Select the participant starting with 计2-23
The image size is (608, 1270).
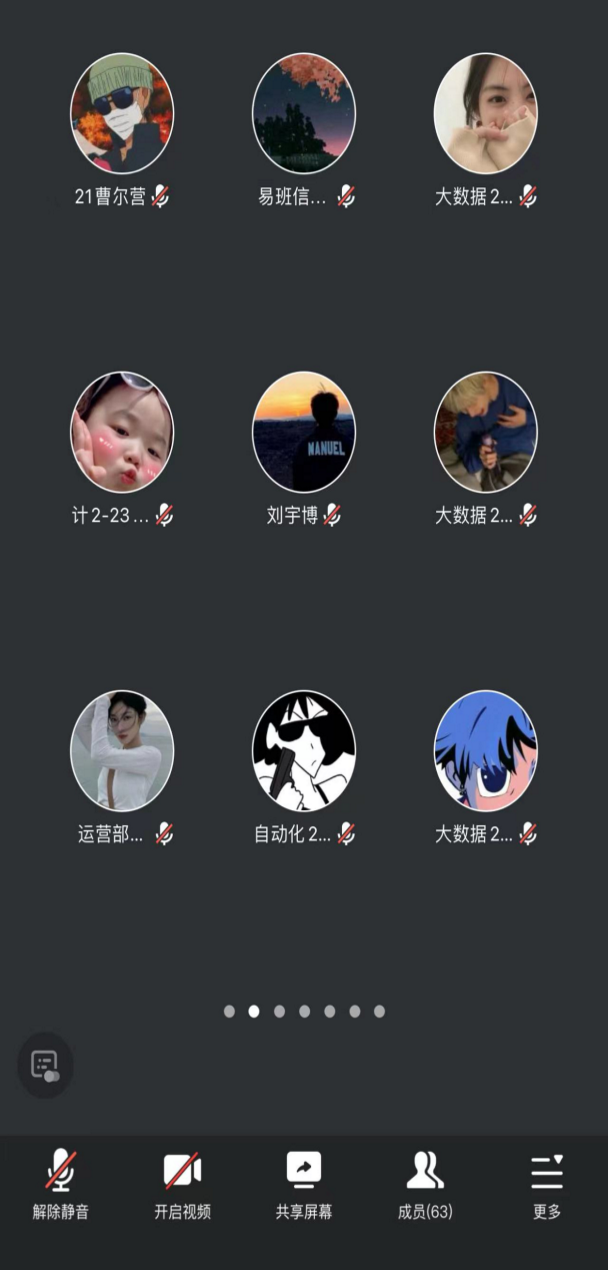(x=122, y=432)
